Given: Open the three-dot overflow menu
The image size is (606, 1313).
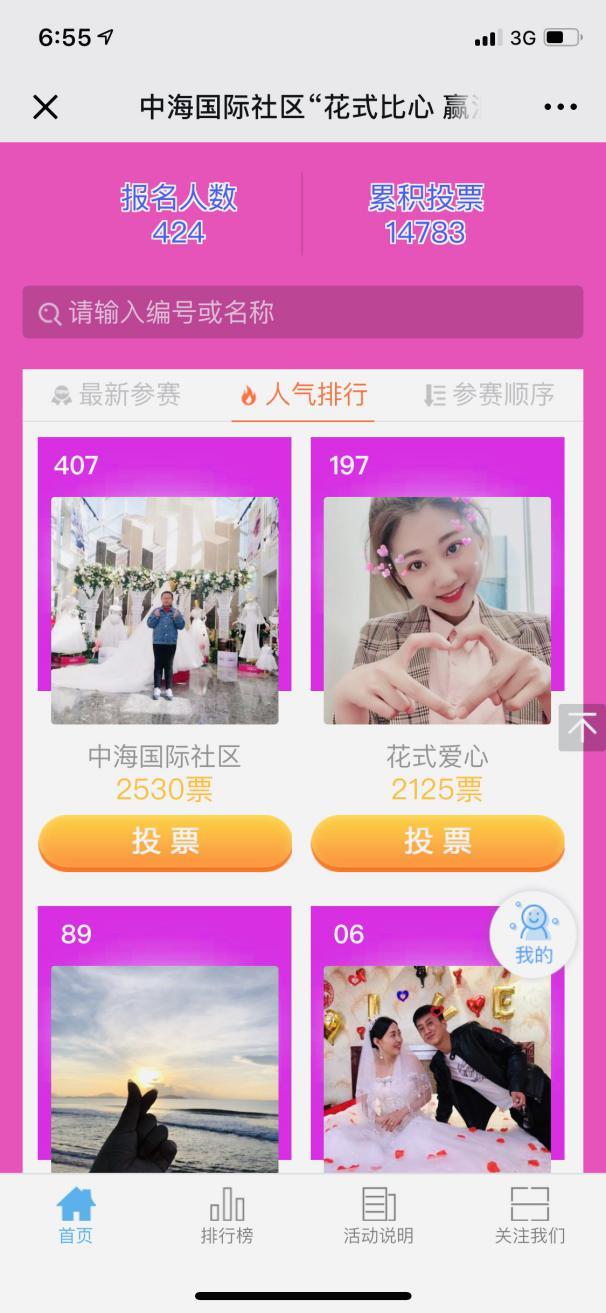Looking at the screenshot, I should pyautogui.click(x=560, y=107).
